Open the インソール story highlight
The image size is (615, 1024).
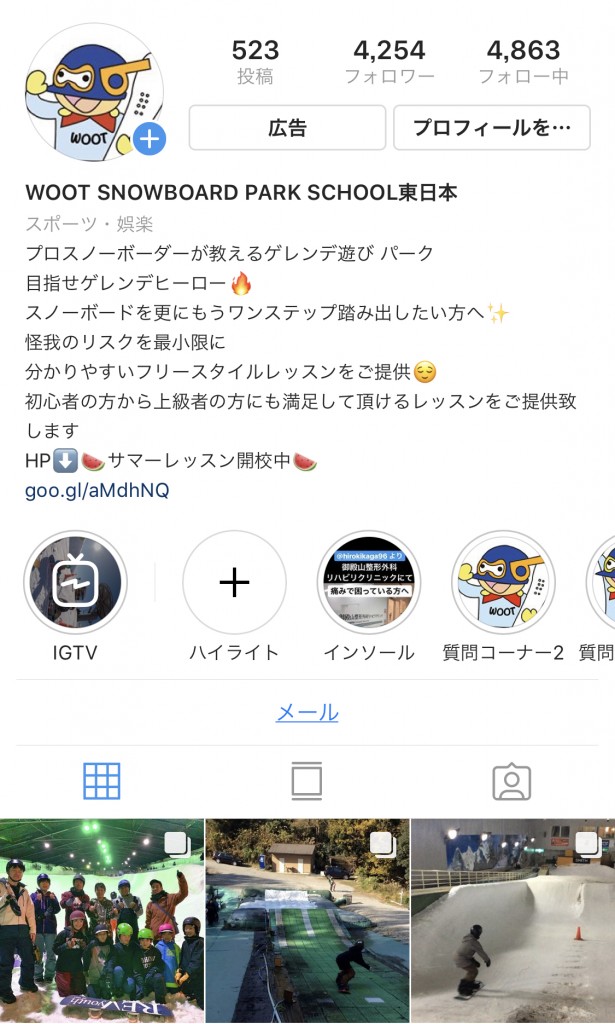(368, 582)
